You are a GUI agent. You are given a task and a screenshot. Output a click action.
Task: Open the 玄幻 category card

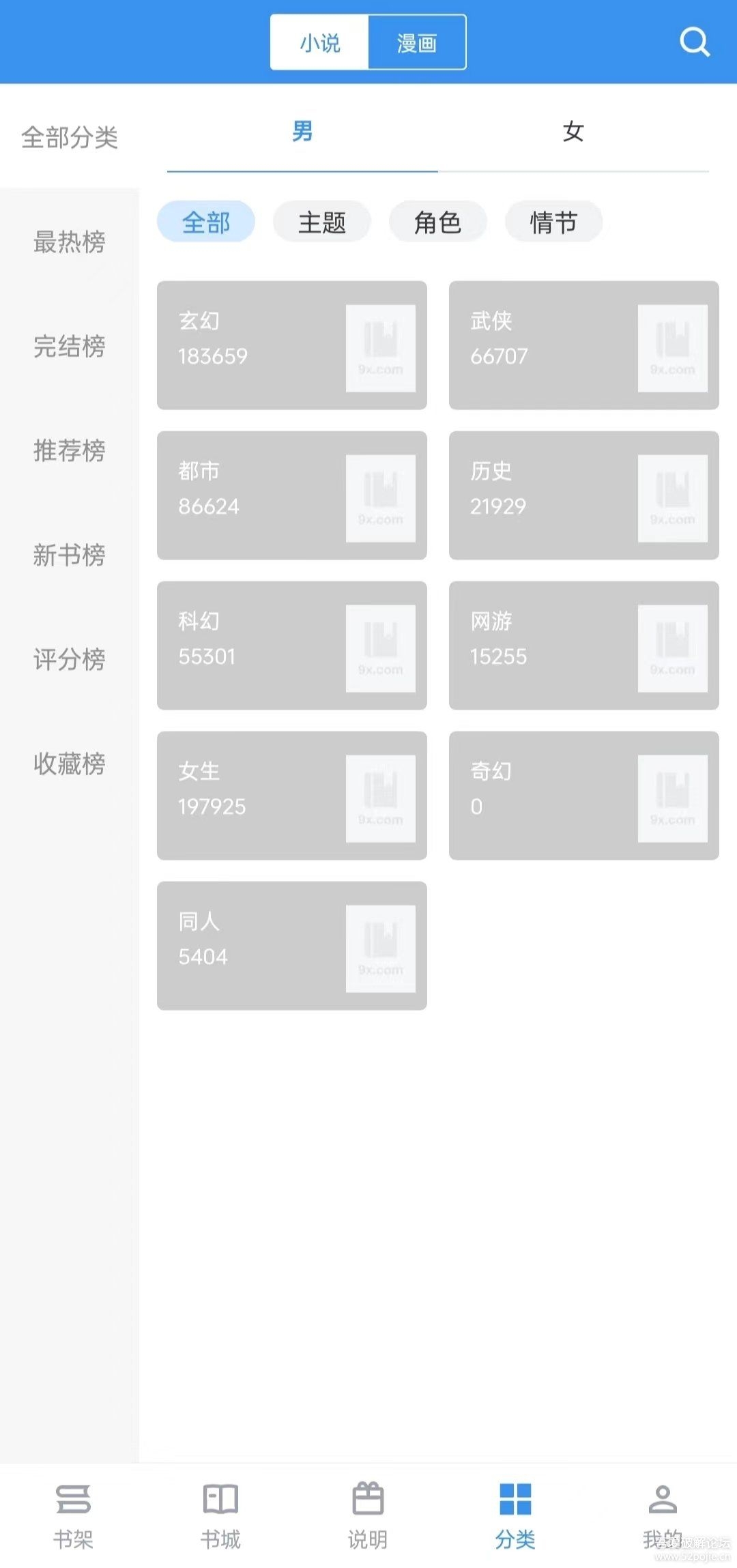[x=292, y=345]
